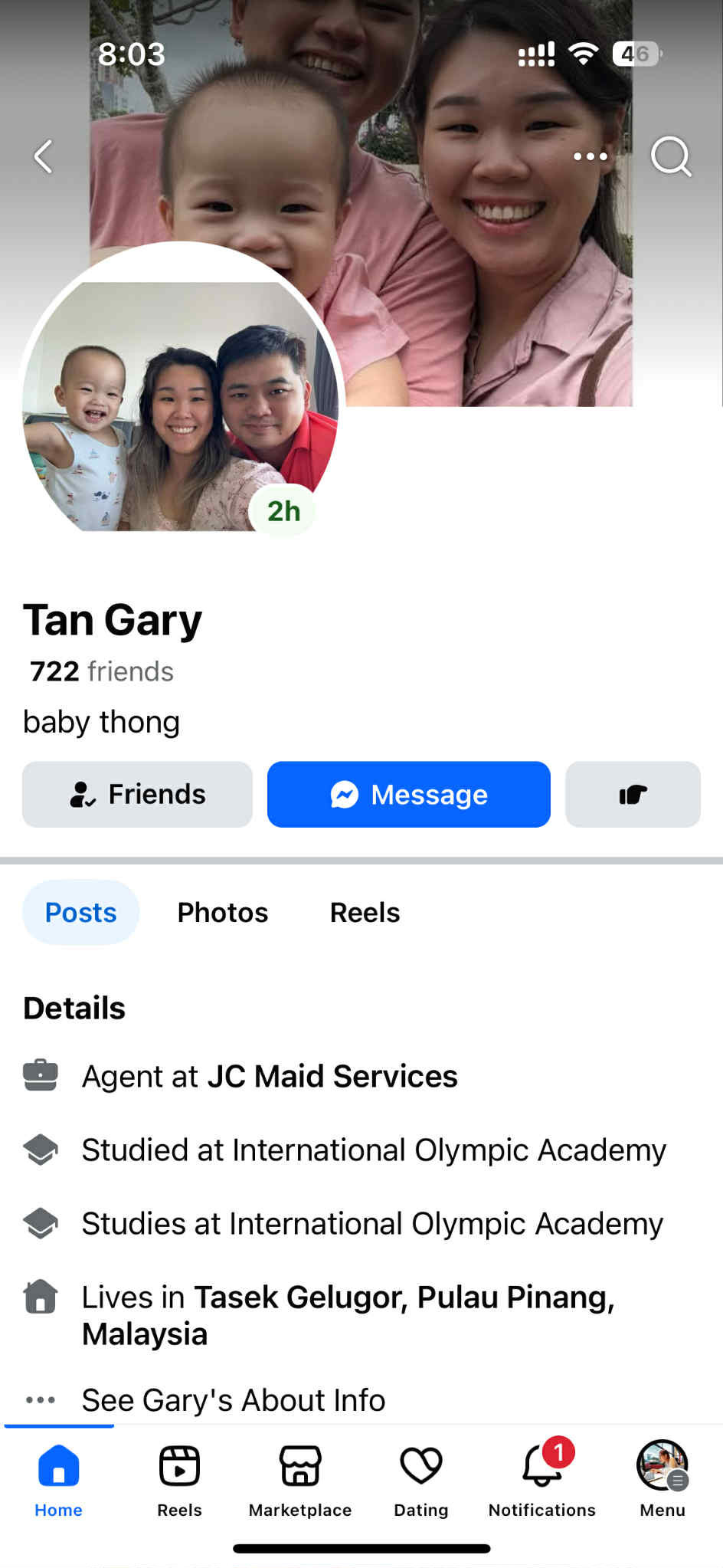Open the three-dot profile options
Viewport: 723px width, 1568px height.
591,156
